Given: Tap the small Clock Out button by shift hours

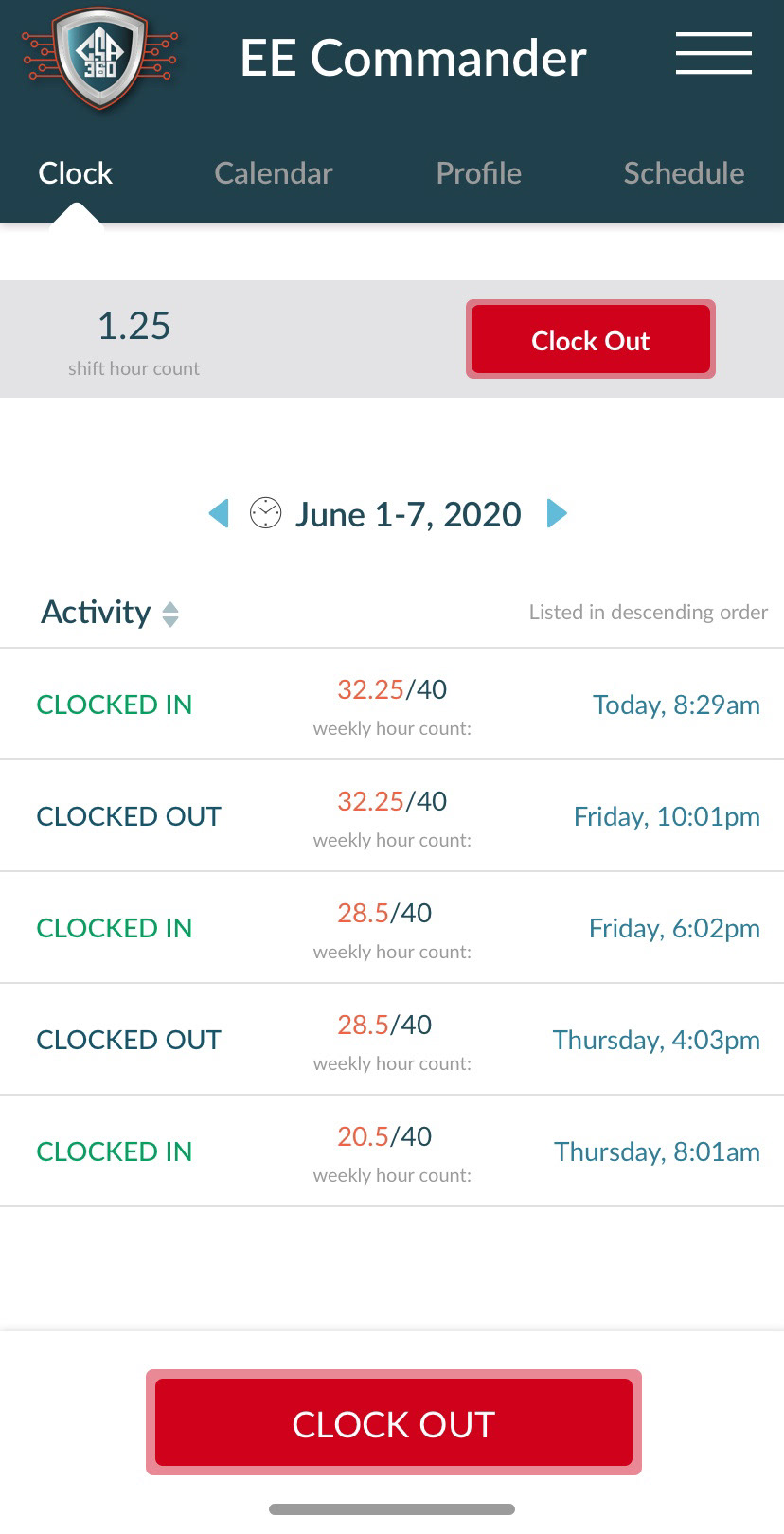Looking at the screenshot, I should pos(590,339).
